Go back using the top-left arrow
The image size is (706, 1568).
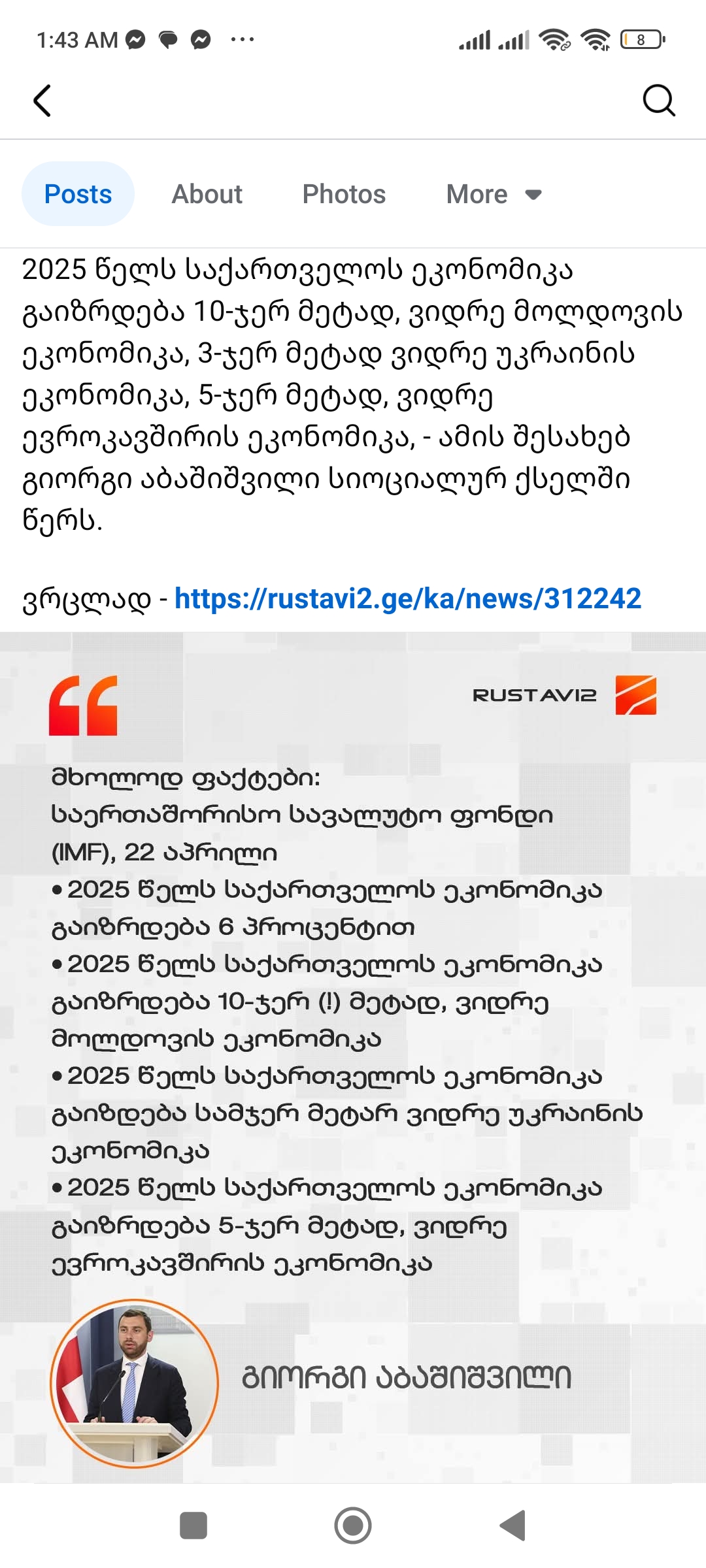[42, 101]
